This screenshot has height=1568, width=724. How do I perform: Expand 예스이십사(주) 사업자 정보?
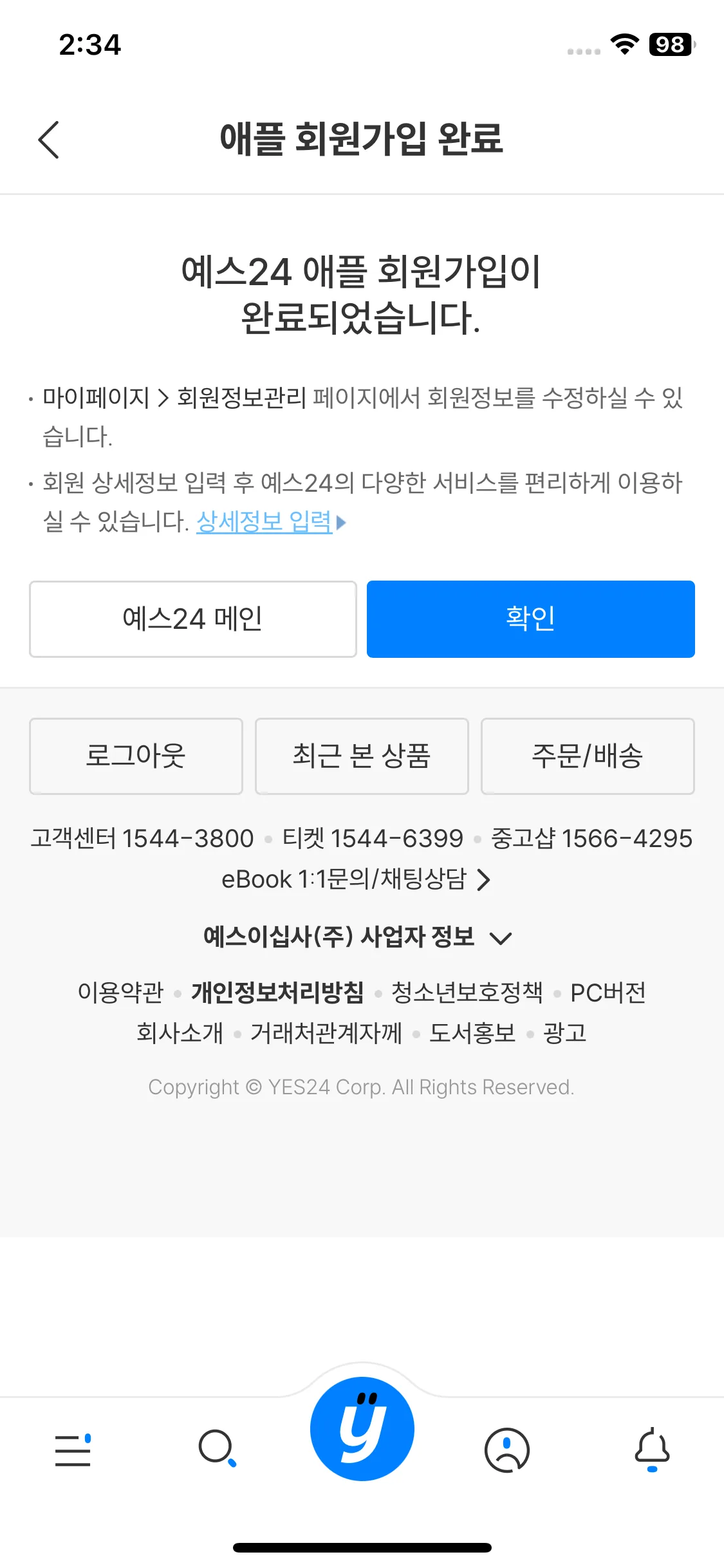point(358,937)
